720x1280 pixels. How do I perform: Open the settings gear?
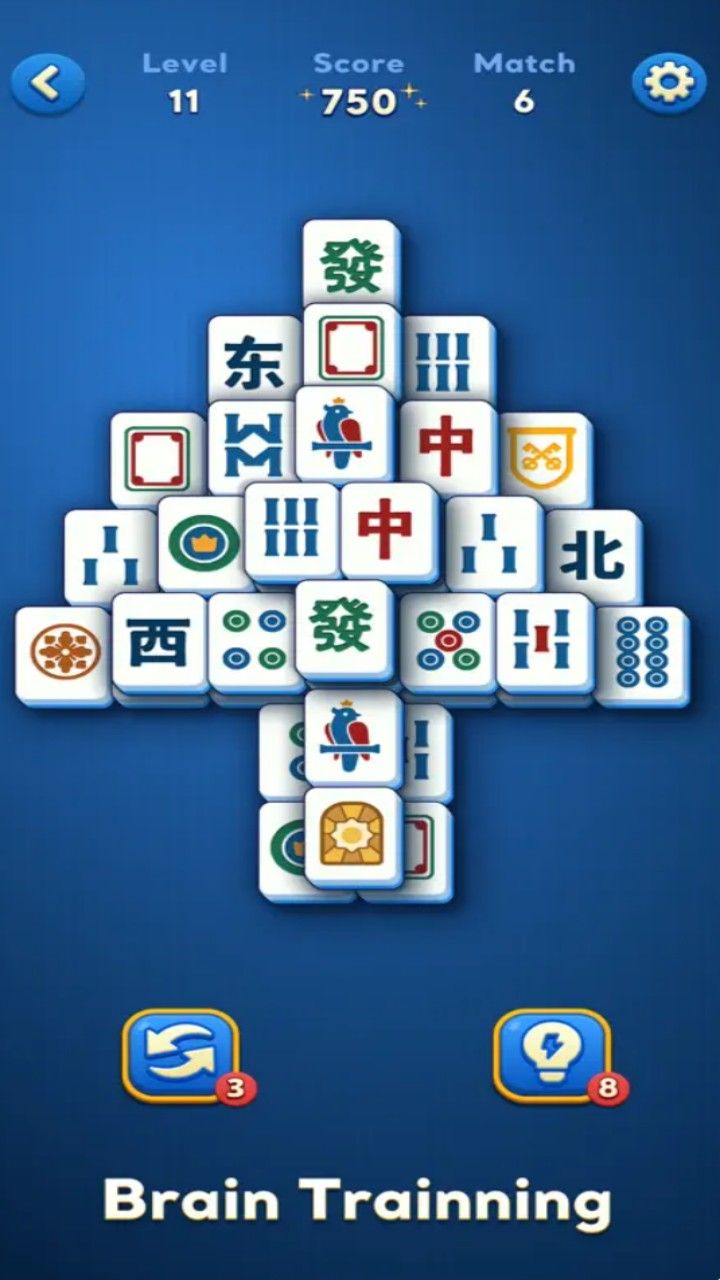click(668, 83)
